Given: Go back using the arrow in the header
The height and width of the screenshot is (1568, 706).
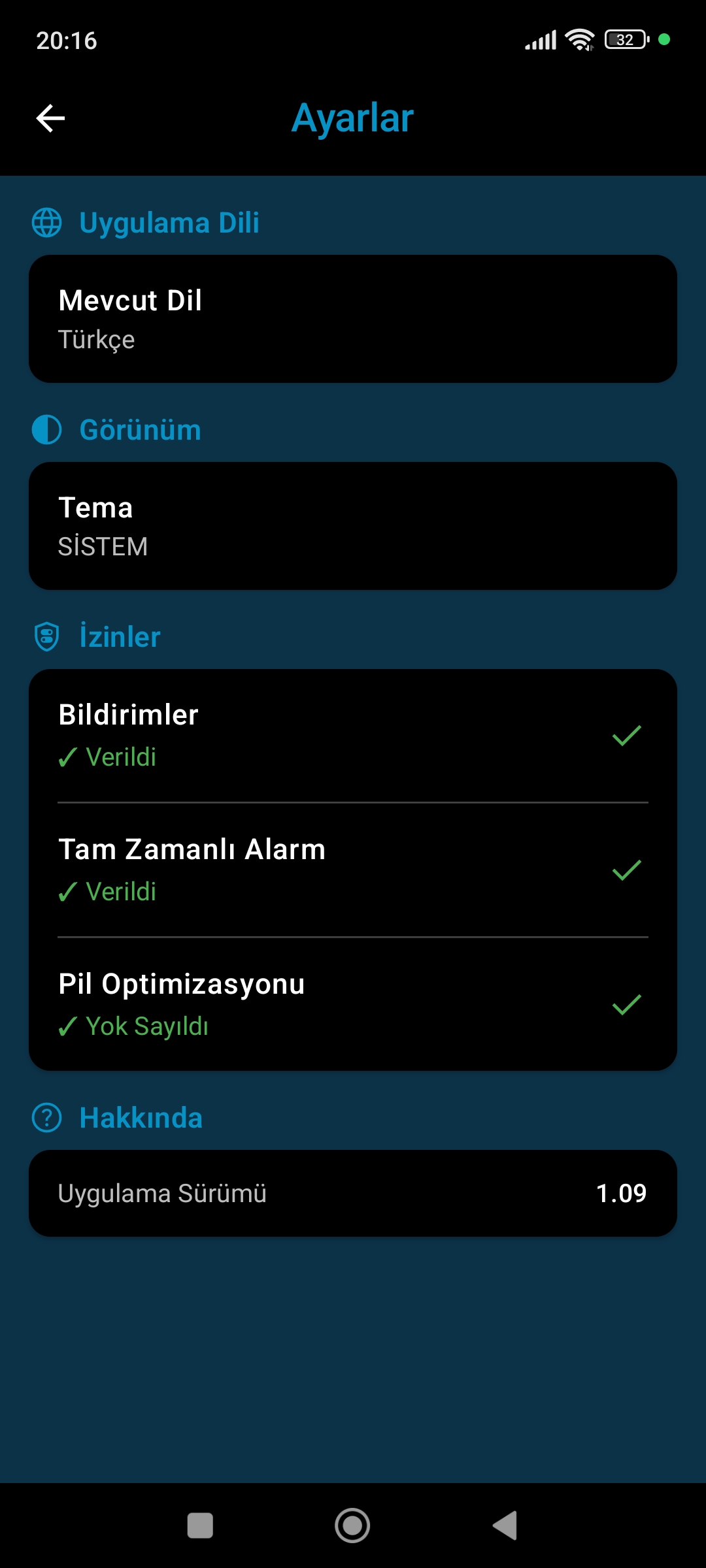Looking at the screenshot, I should (50, 118).
